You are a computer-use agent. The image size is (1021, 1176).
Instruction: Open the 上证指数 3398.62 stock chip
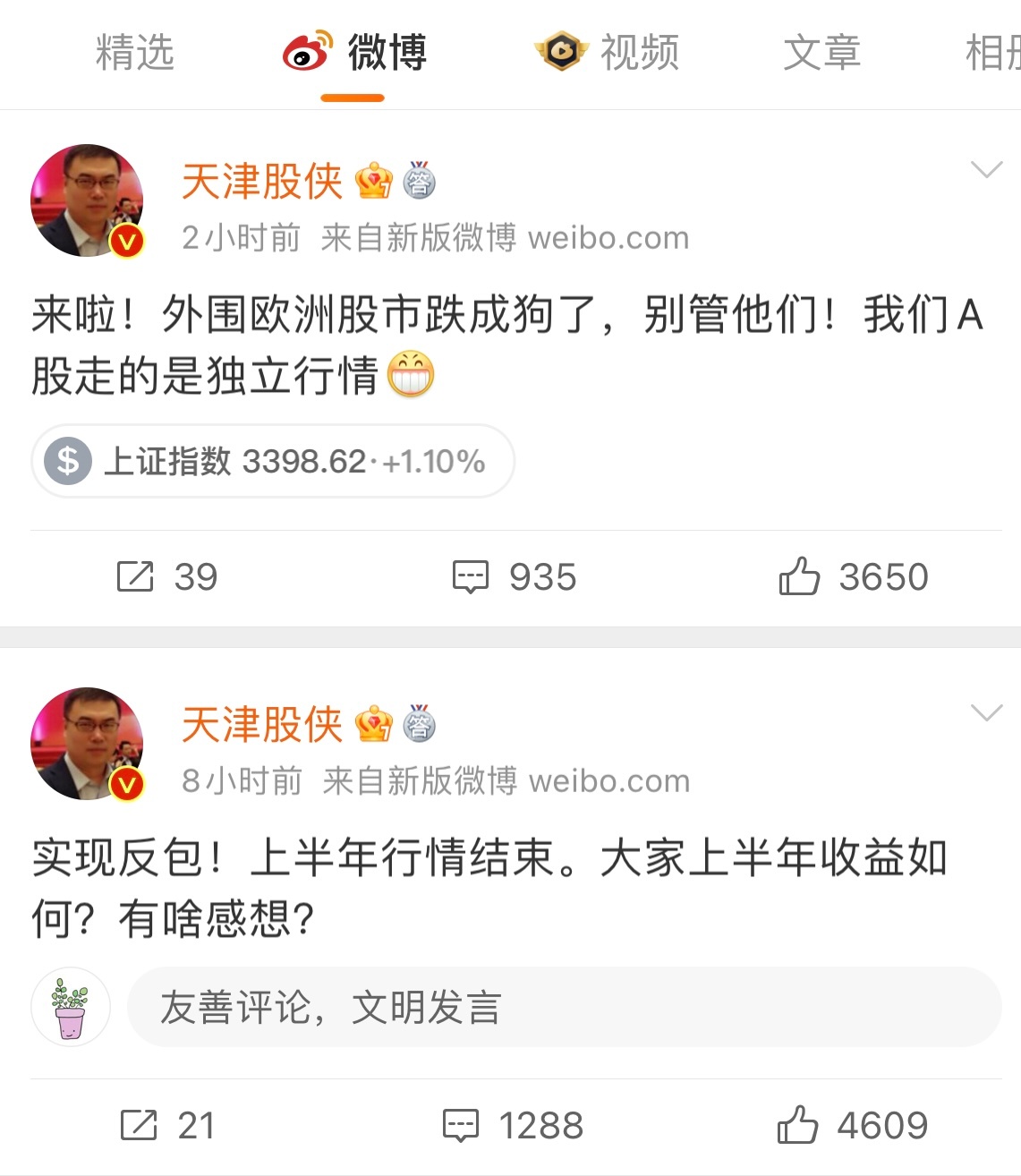pos(273,461)
